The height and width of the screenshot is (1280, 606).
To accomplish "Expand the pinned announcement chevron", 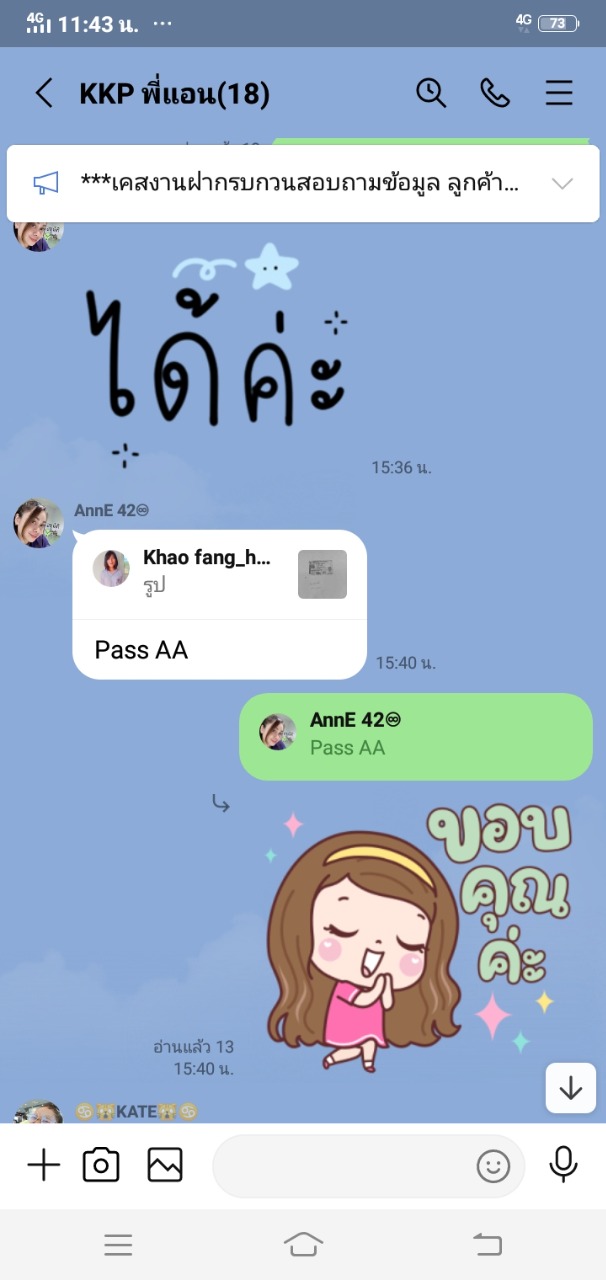I will (563, 183).
